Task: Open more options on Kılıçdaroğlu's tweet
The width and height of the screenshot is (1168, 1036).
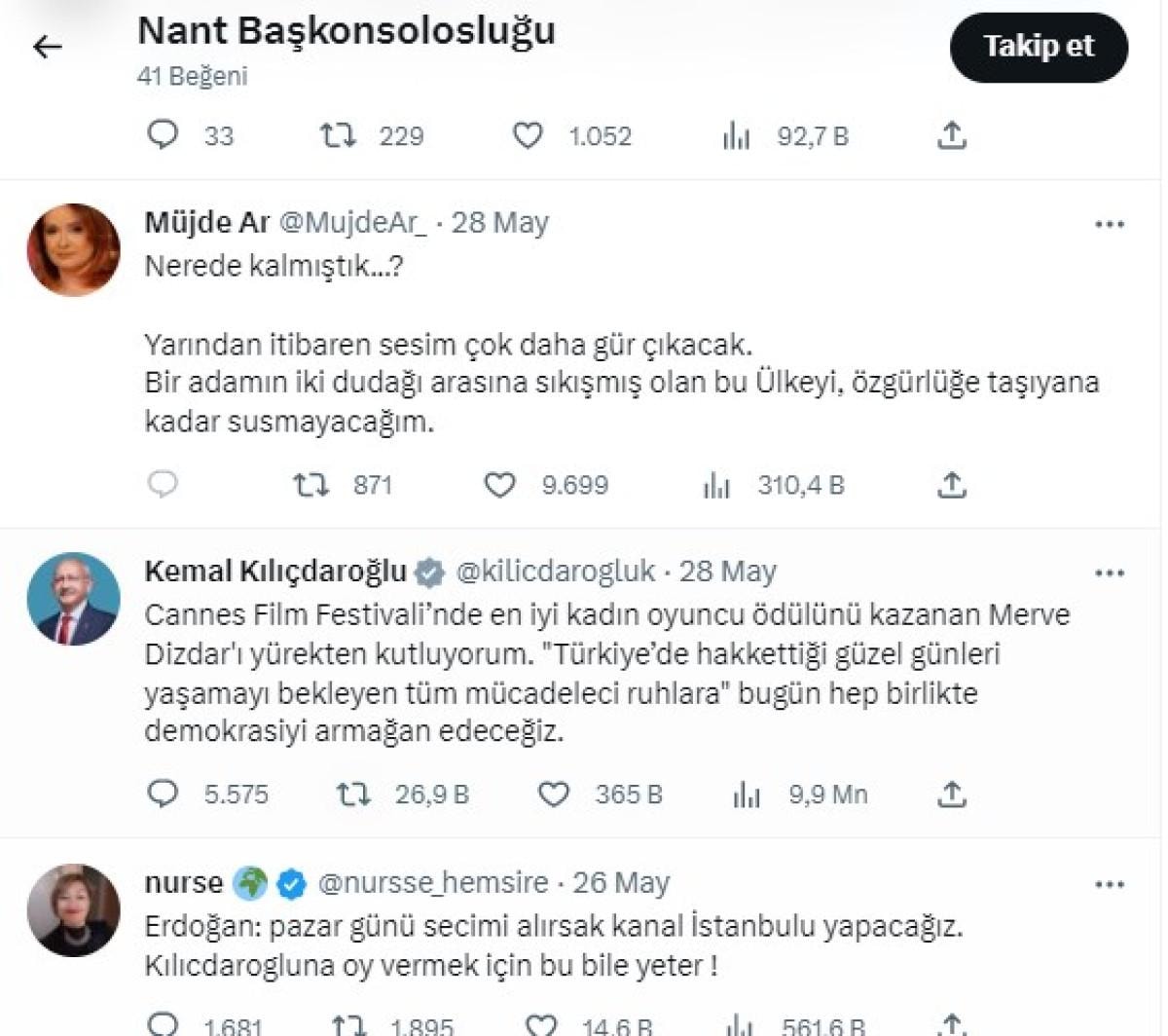Action: (1109, 573)
